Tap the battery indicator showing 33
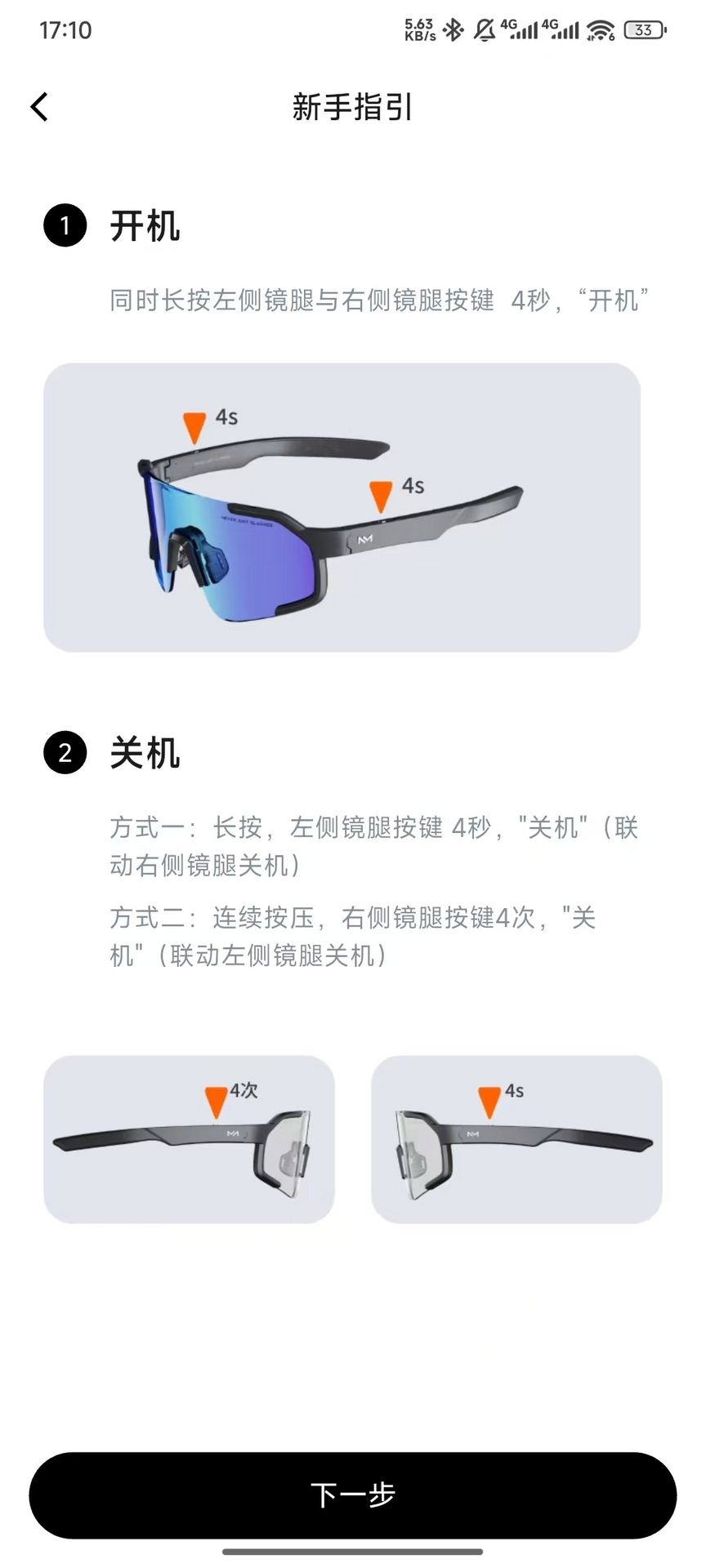The image size is (706, 1568). click(x=642, y=29)
